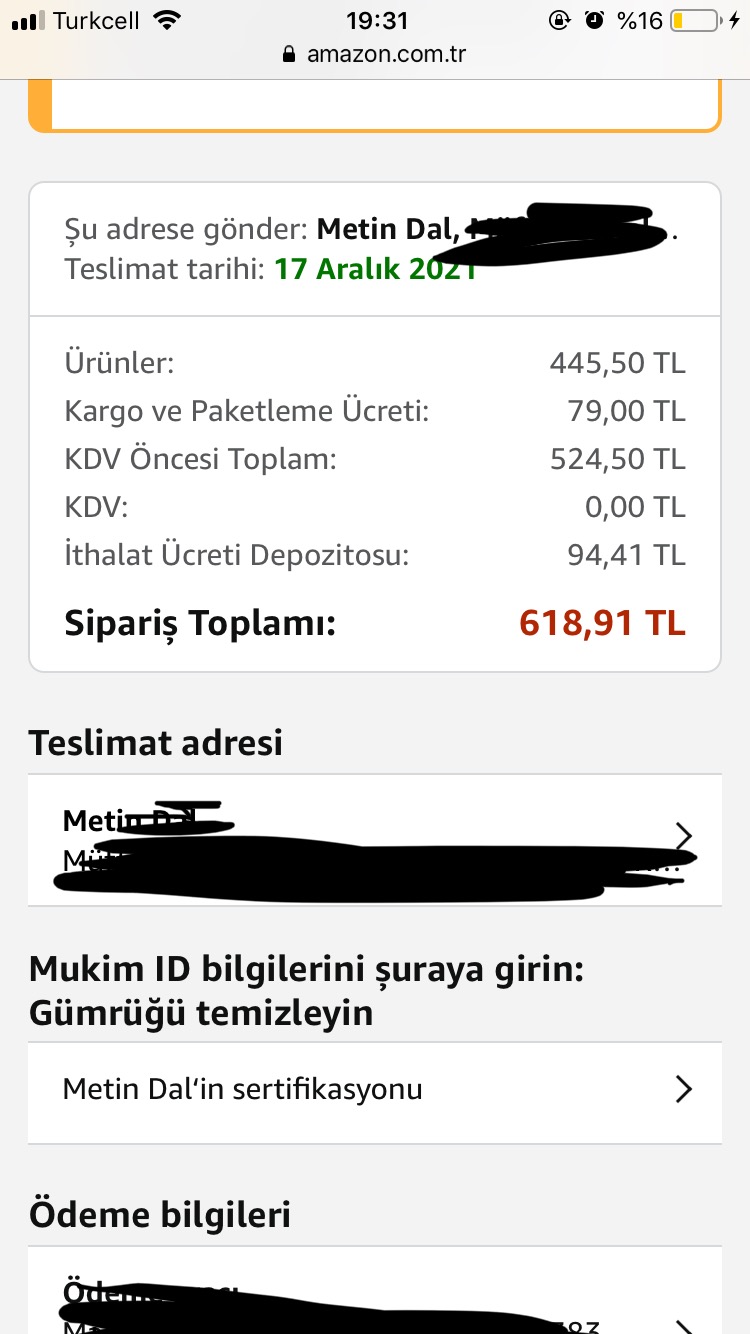Viewport: 750px width, 1334px height.
Task: Open Metin Dal'in sertifikasyonu row
Action: 374,1090
